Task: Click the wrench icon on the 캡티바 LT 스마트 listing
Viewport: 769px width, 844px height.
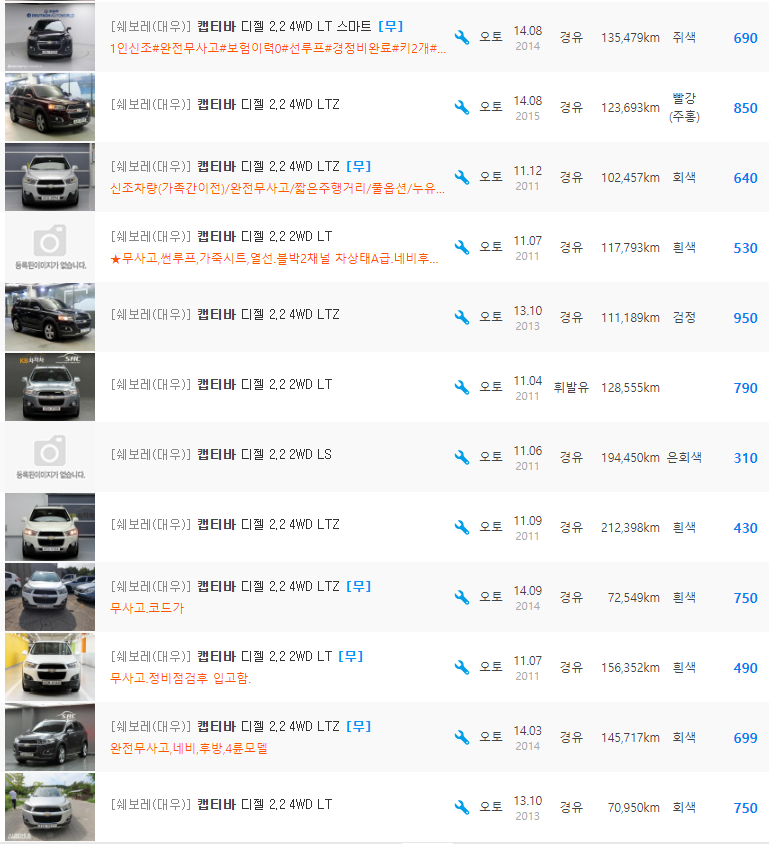Action: (x=461, y=38)
